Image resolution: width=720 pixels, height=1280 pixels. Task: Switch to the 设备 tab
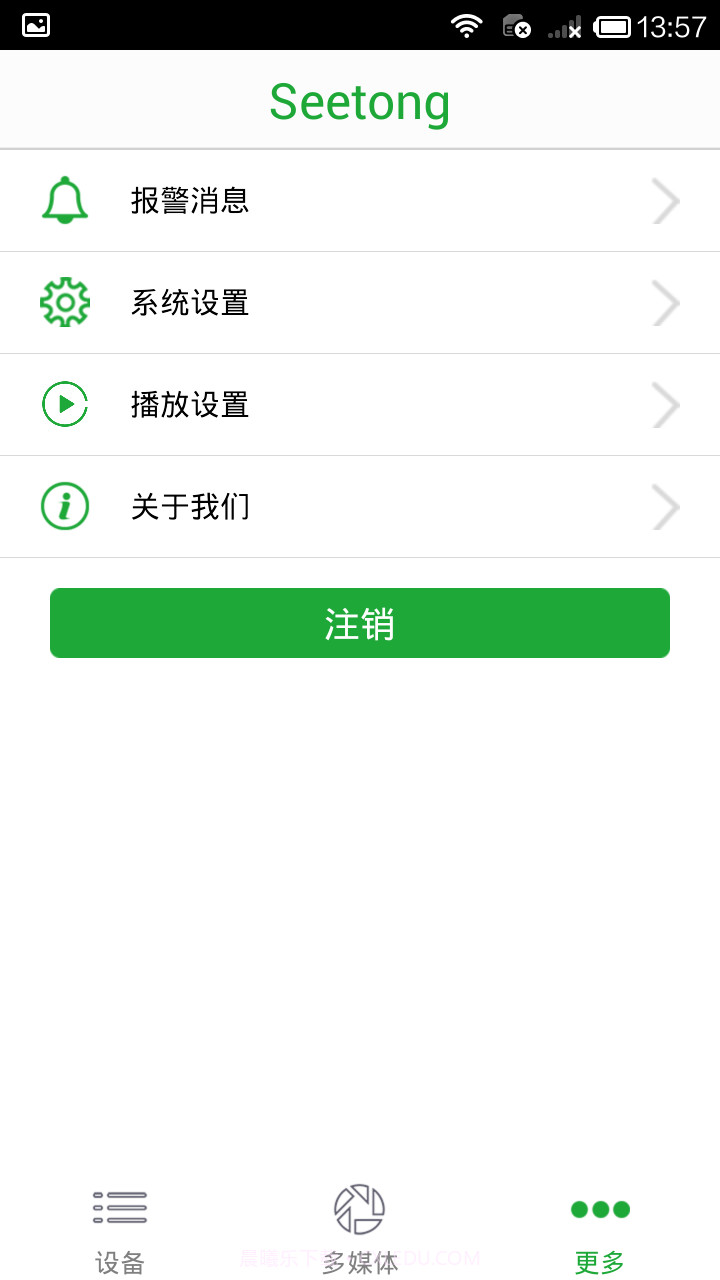pos(119,1263)
